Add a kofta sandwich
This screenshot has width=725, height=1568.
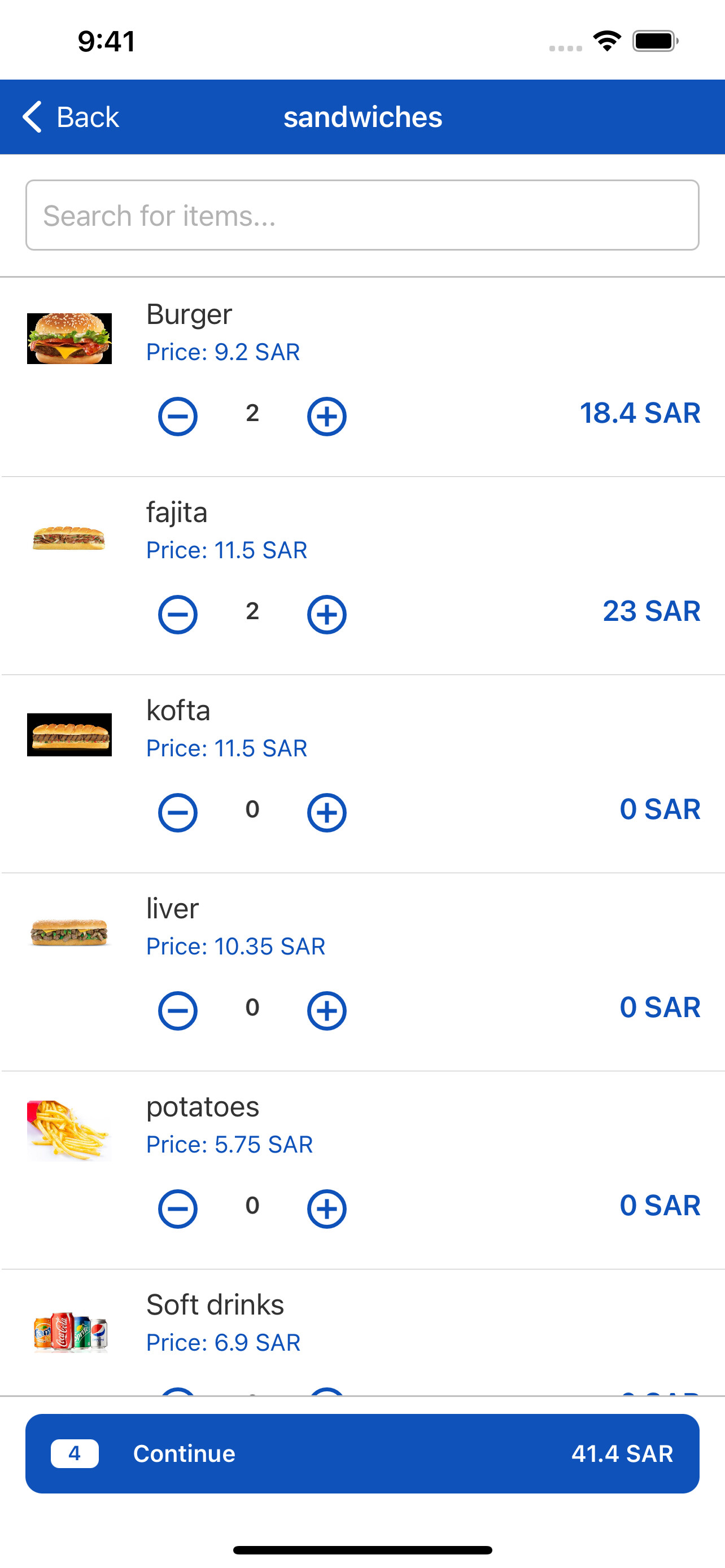[x=327, y=812]
